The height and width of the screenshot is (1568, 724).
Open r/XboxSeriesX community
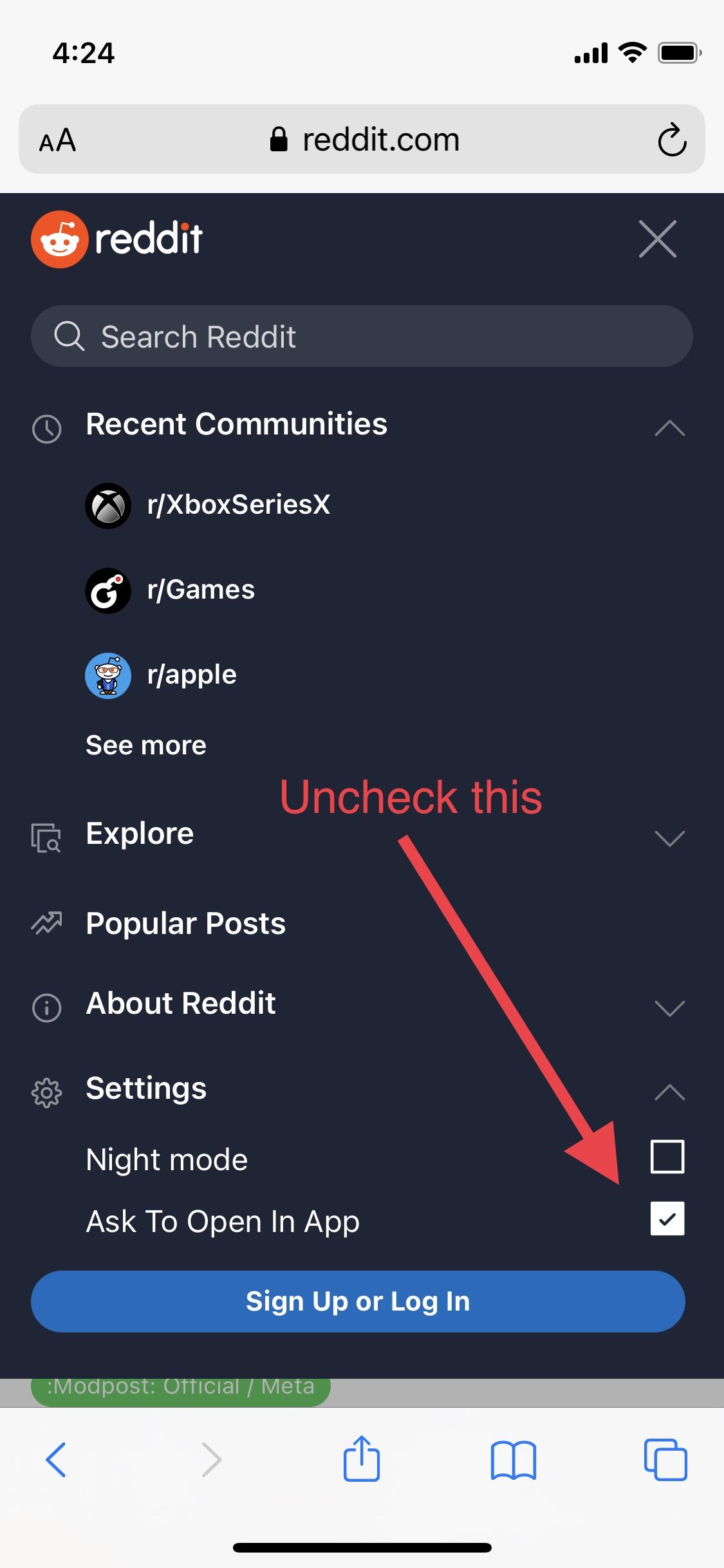coord(207,505)
